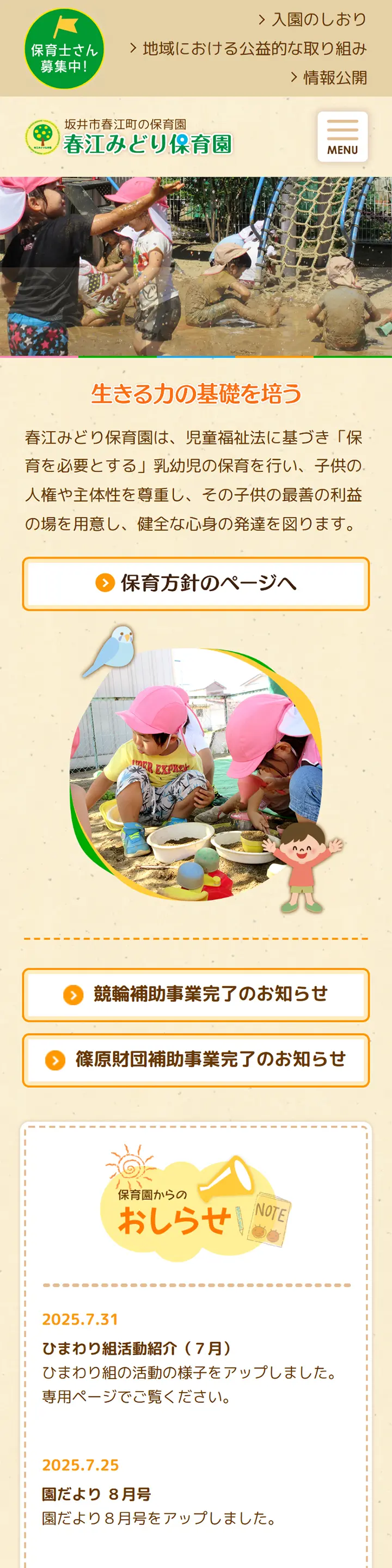This screenshot has height=1568, width=392.
Task: Open the 入園のしおり link
Action: coord(313,20)
